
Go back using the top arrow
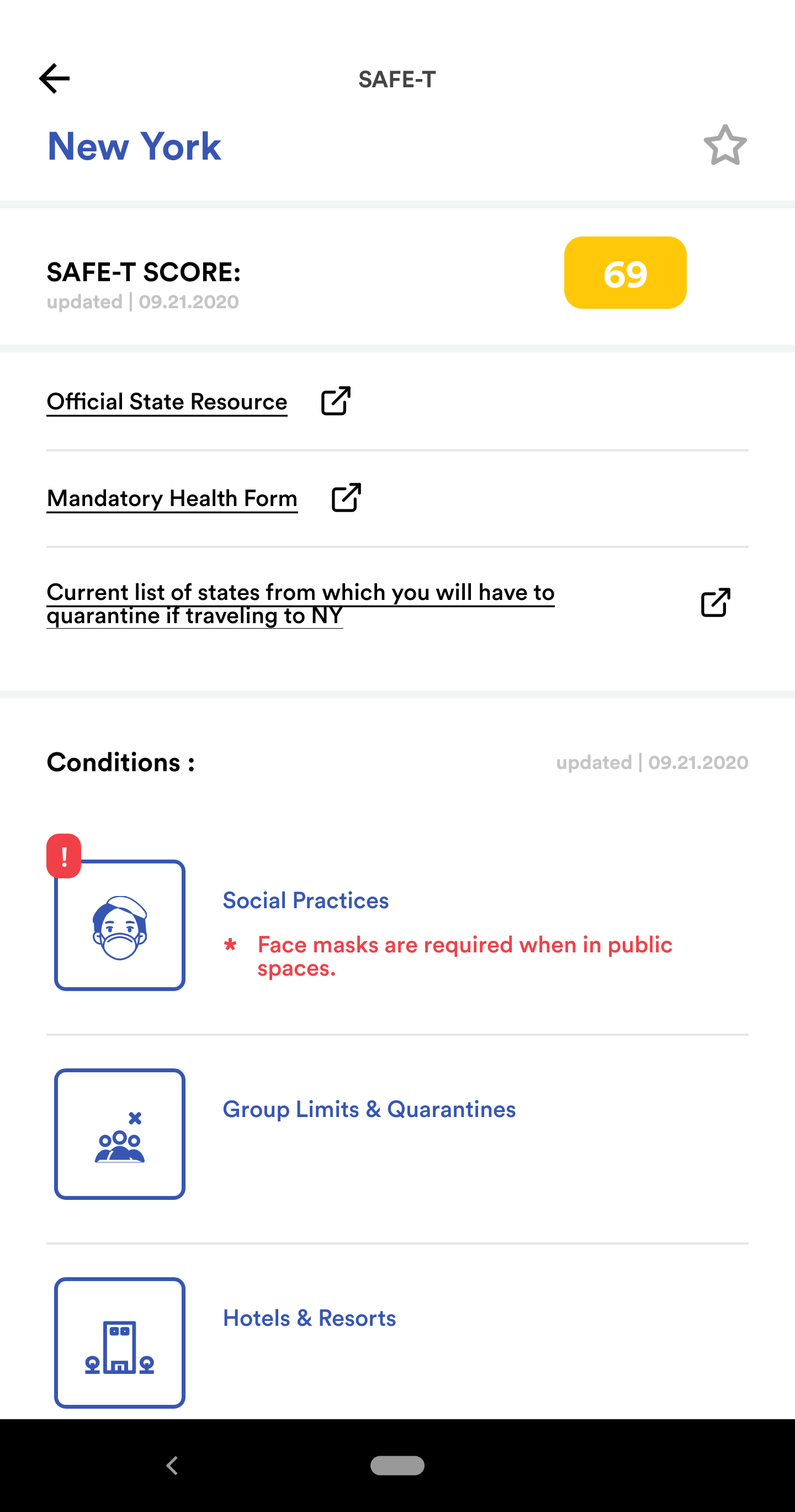click(55, 78)
